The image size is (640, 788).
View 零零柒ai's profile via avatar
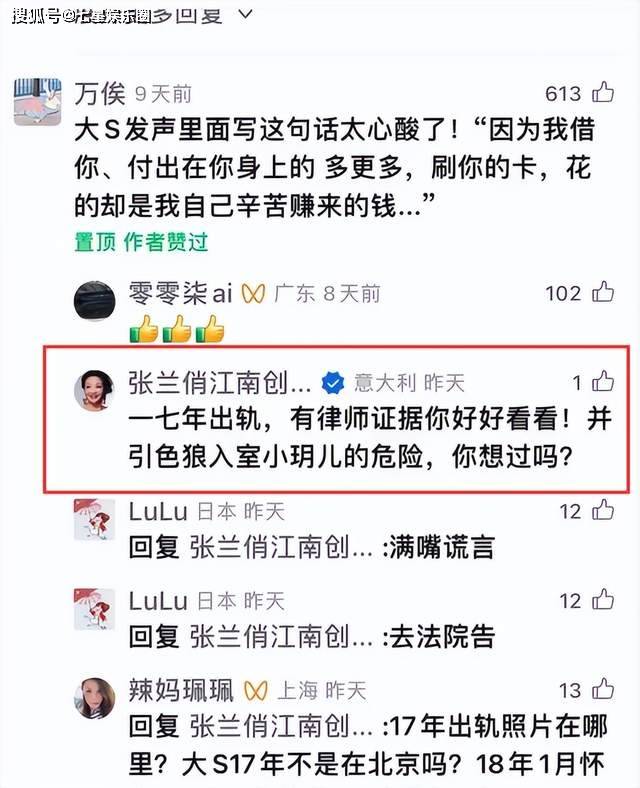95,298
